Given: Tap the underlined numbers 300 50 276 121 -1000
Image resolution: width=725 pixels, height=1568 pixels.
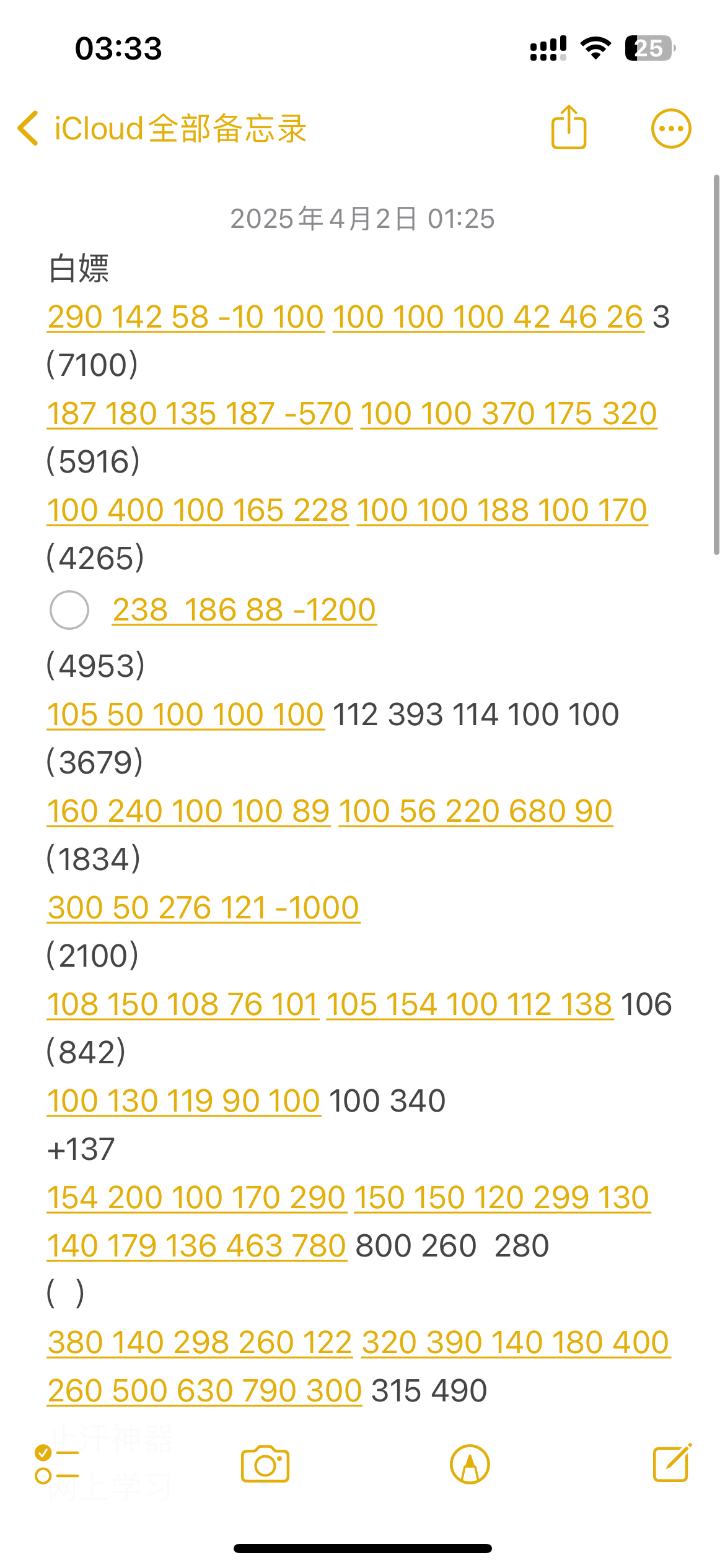Looking at the screenshot, I should tap(203, 908).
